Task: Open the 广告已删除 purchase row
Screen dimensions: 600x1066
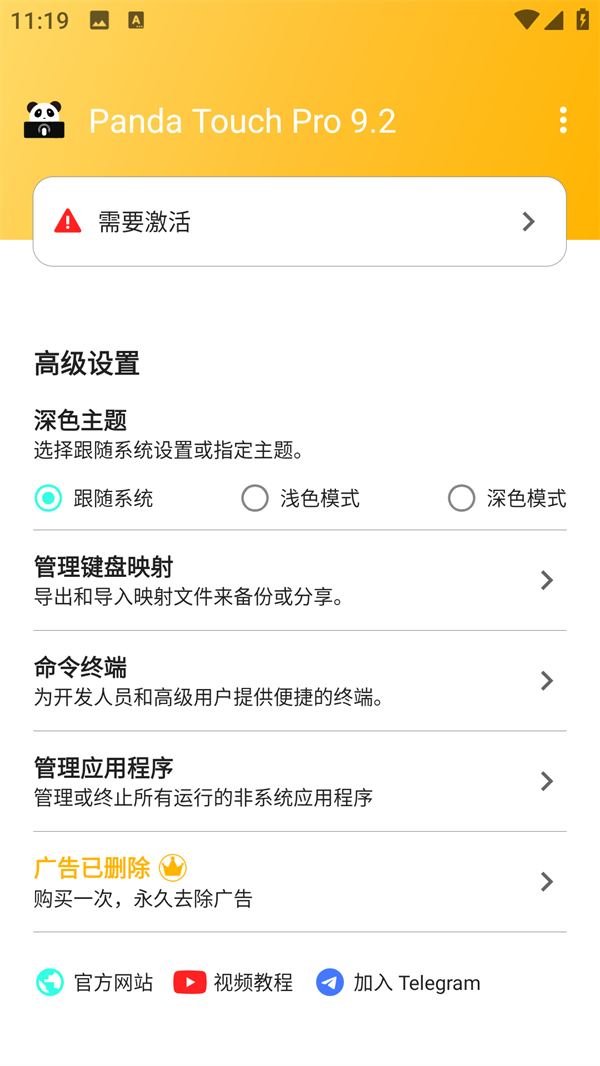Action: [299, 881]
